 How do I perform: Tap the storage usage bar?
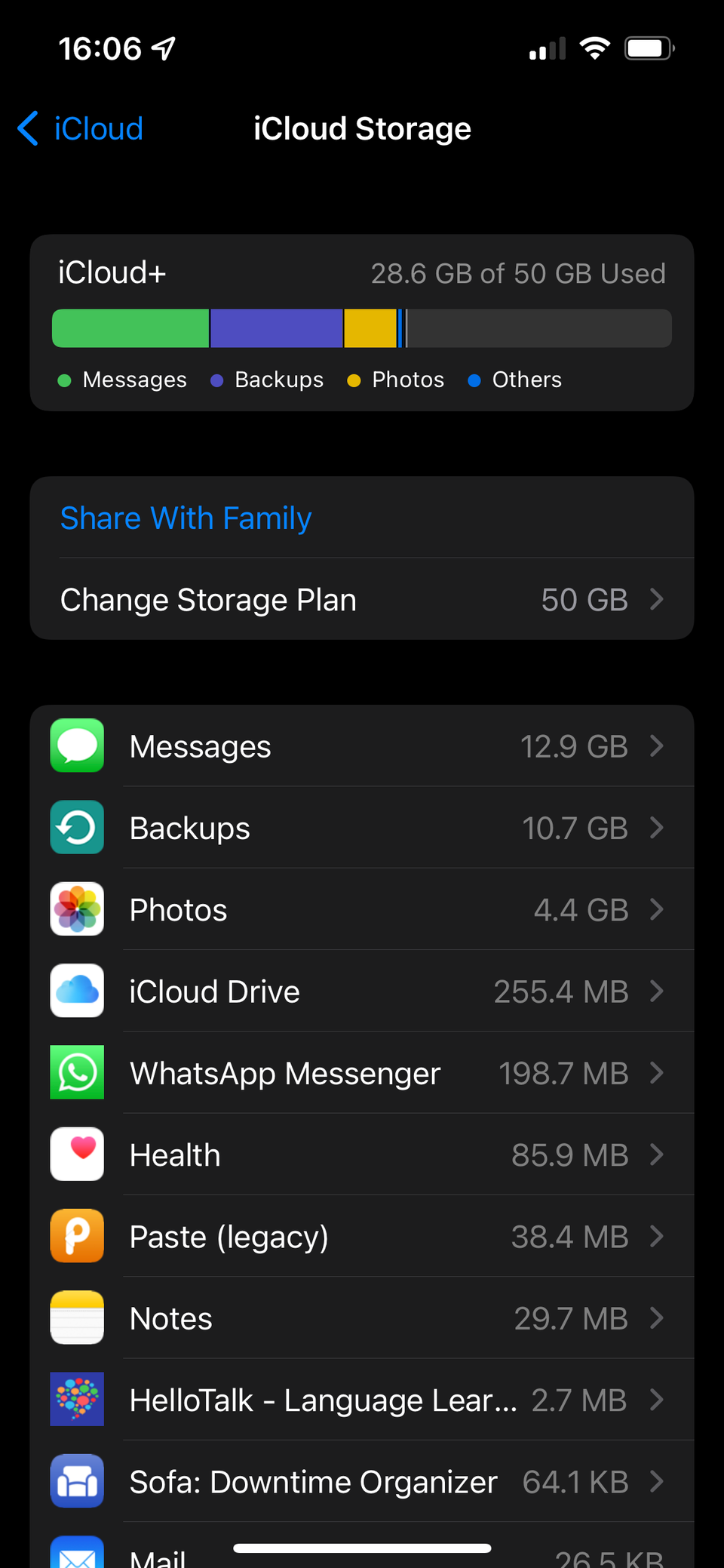pos(362,327)
